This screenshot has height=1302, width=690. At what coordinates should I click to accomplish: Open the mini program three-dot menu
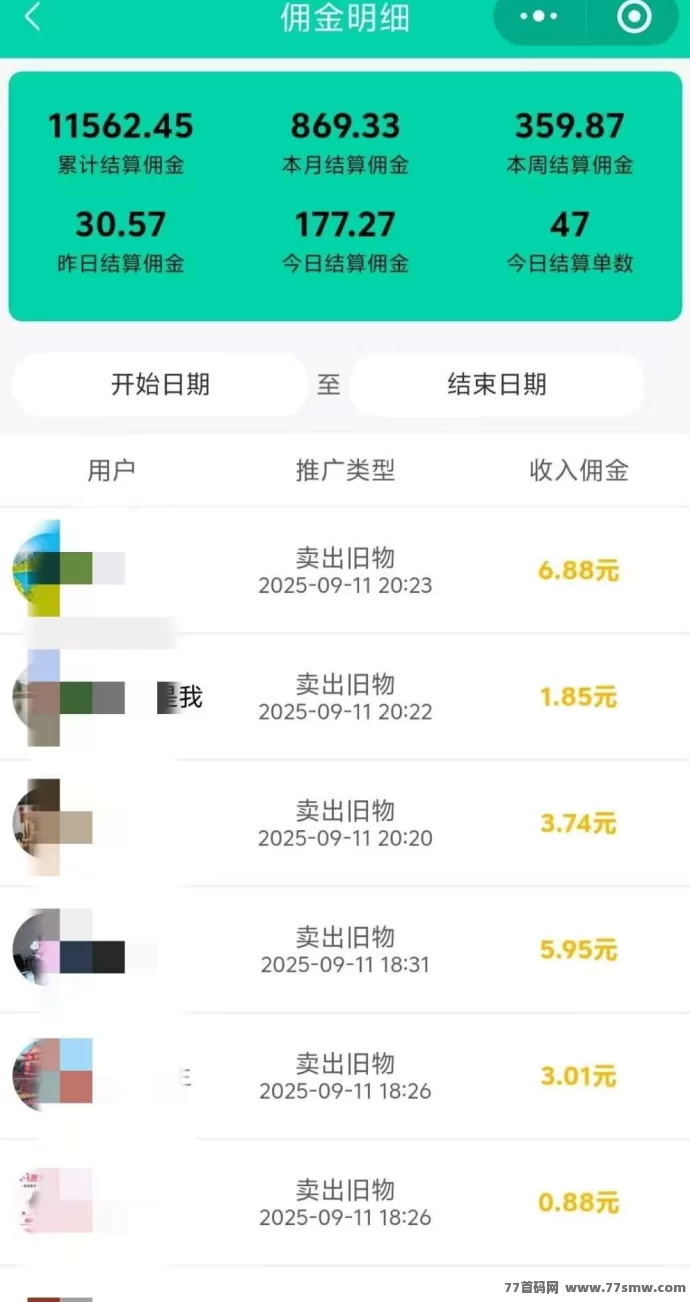click(539, 17)
